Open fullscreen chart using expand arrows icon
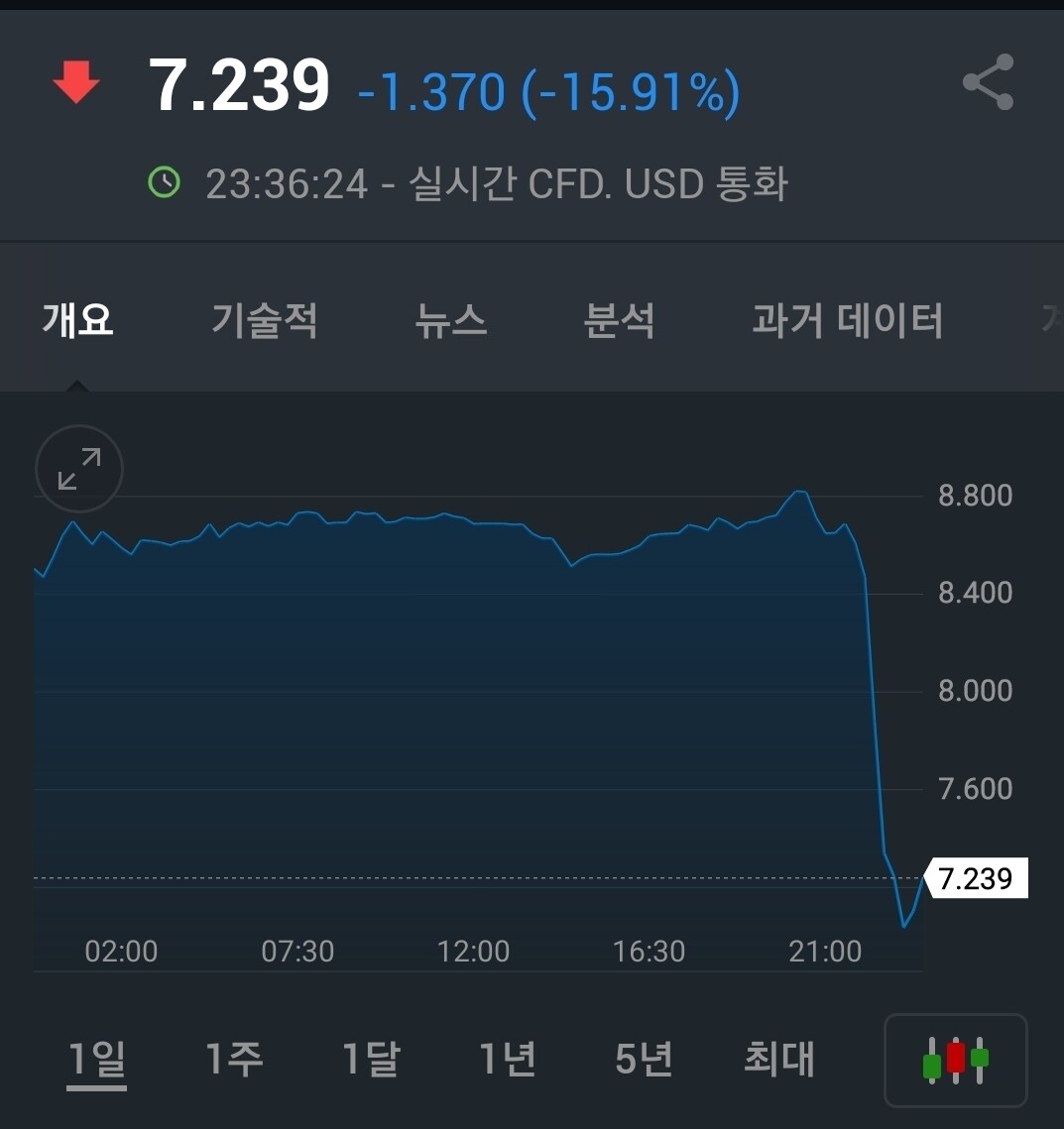Image resolution: width=1064 pixels, height=1129 pixels. (77, 469)
